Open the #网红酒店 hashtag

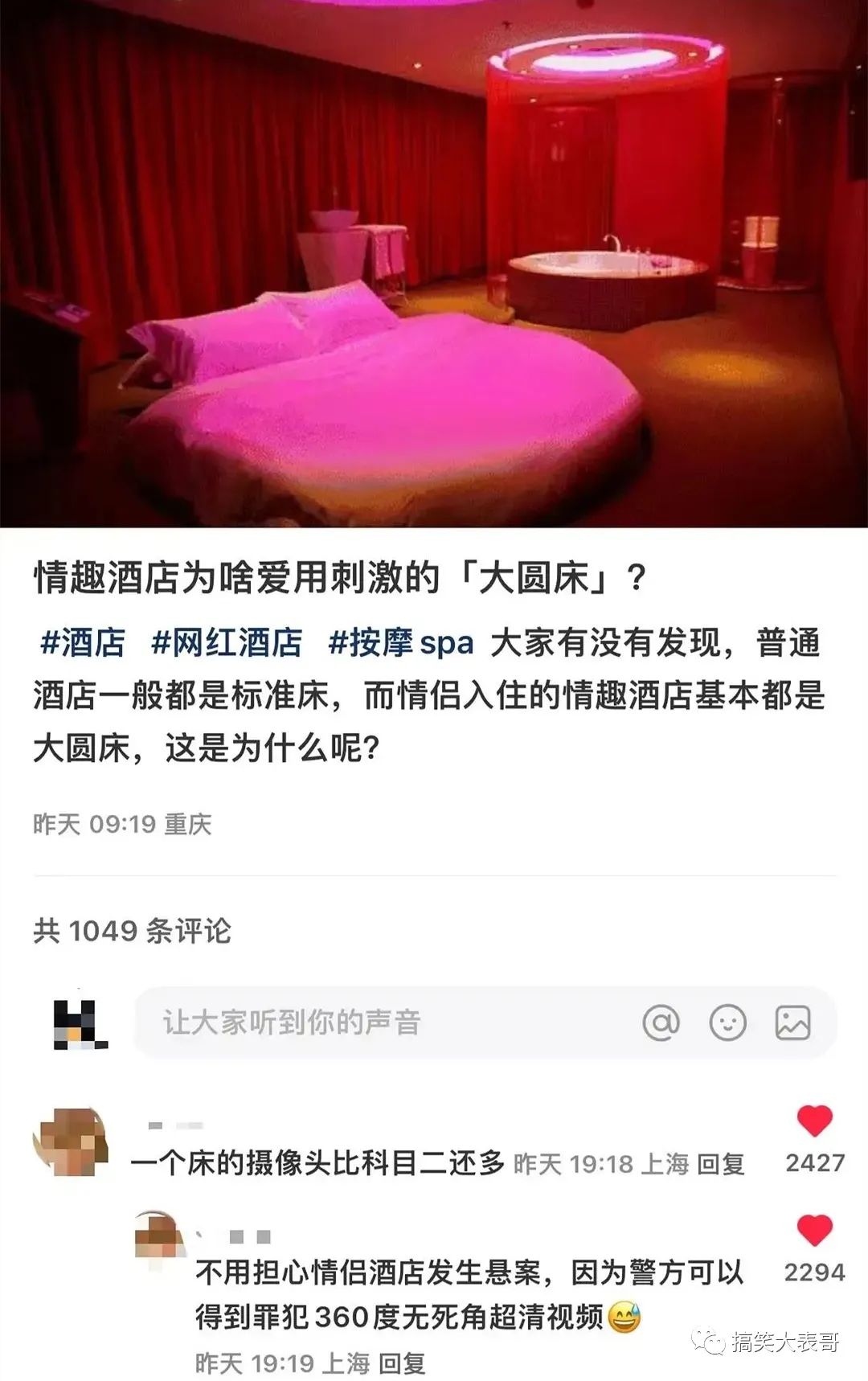click(227, 643)
